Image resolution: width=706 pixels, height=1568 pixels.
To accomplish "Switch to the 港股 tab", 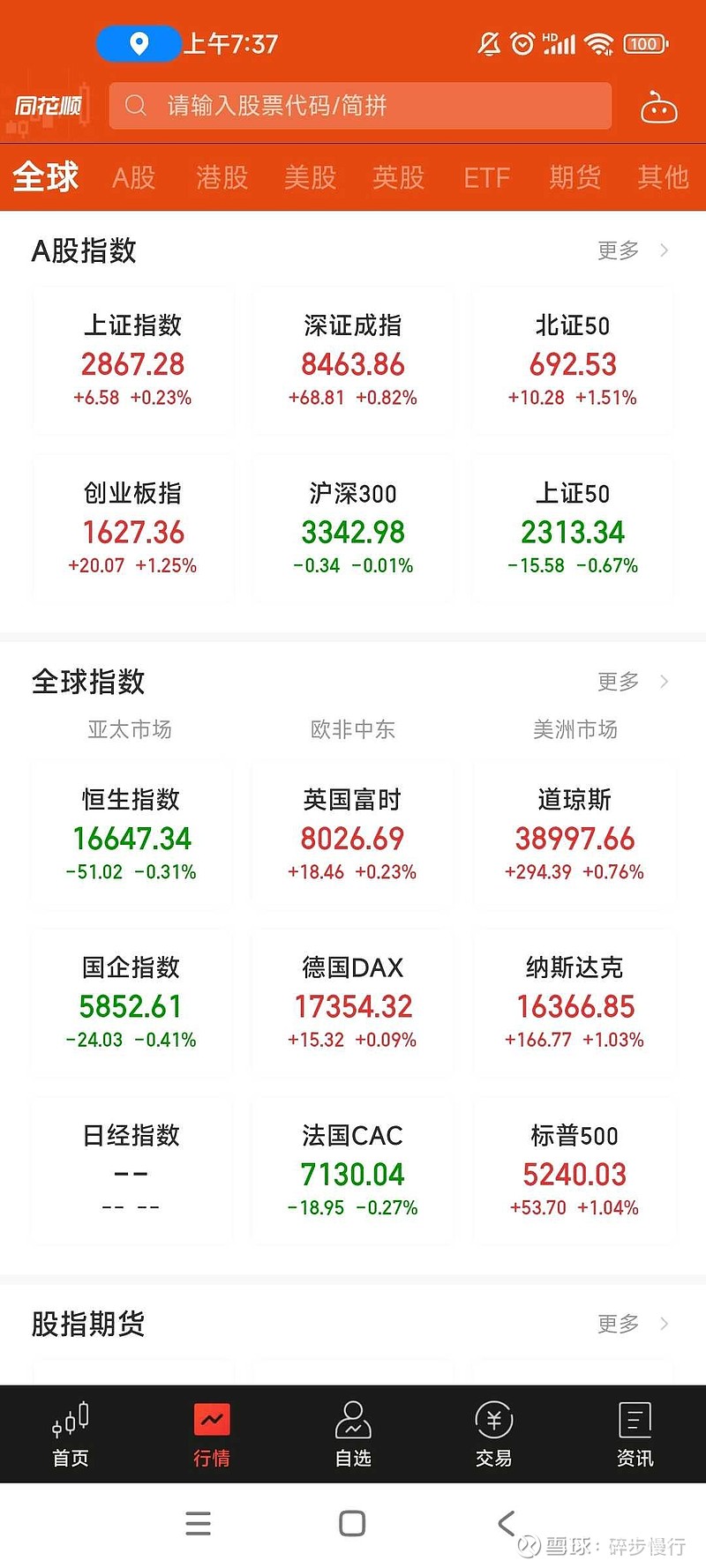I will [222, 177].
